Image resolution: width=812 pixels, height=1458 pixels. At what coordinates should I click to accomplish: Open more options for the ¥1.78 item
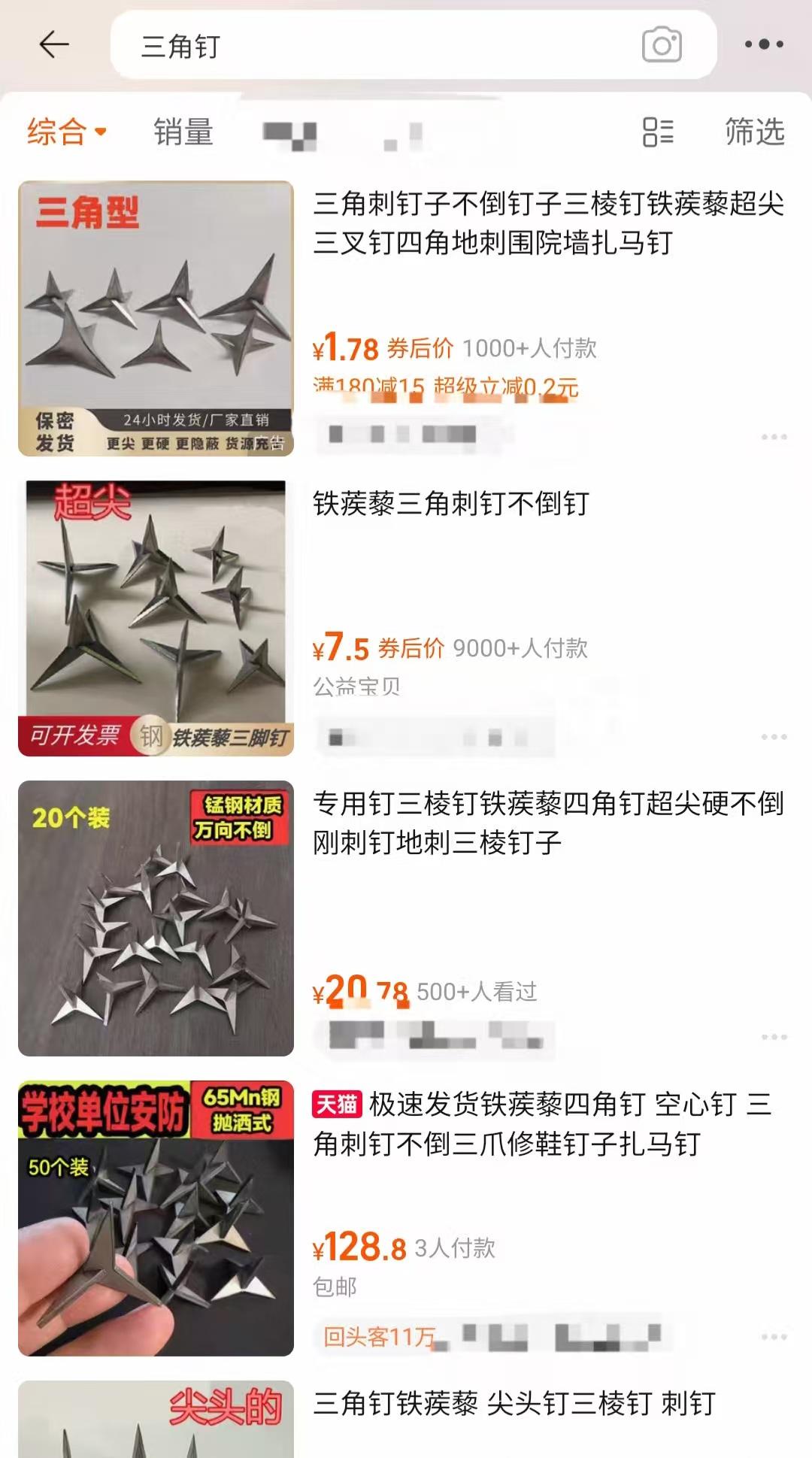[x=774, y=437]
